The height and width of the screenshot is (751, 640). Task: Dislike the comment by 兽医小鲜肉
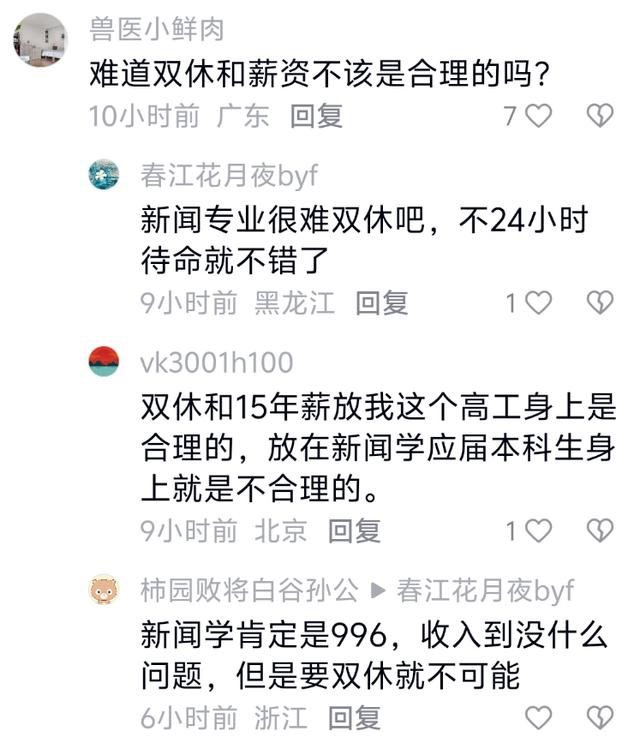[x=599, y=116]
